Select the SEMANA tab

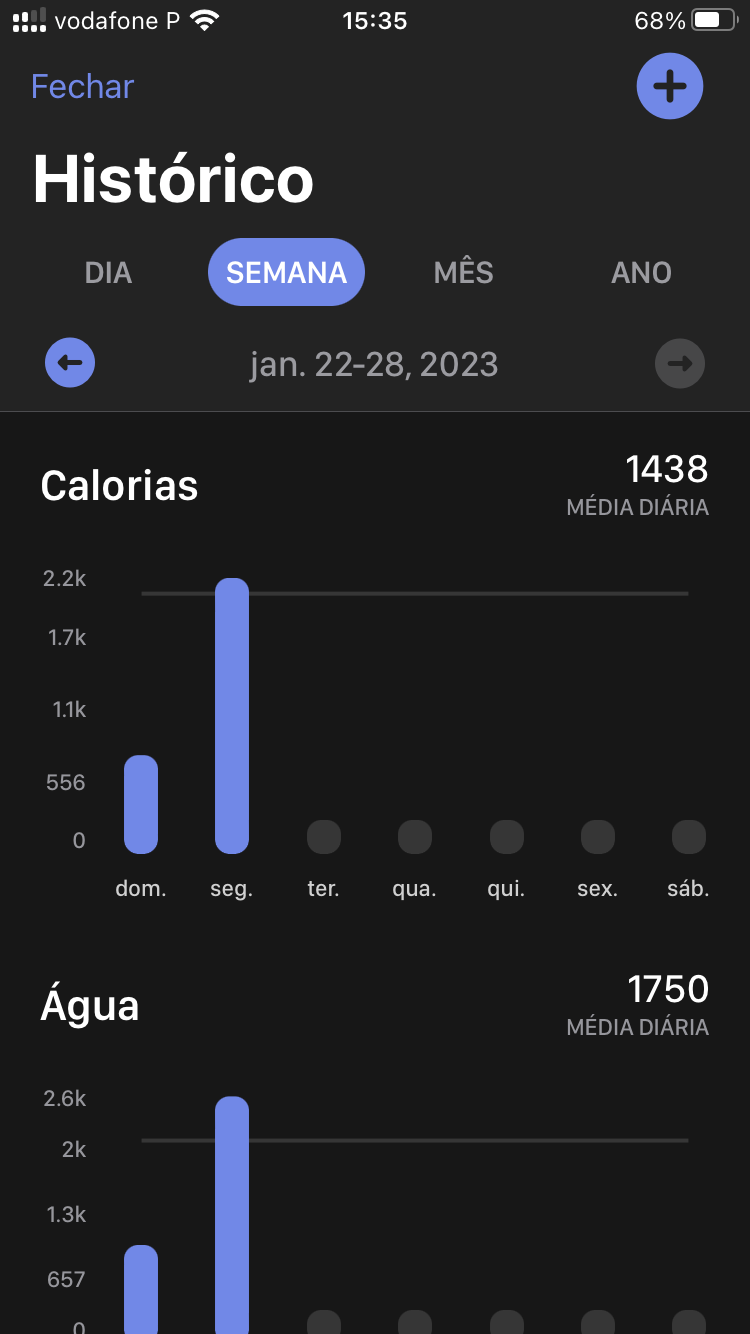(x=286, y=273)
